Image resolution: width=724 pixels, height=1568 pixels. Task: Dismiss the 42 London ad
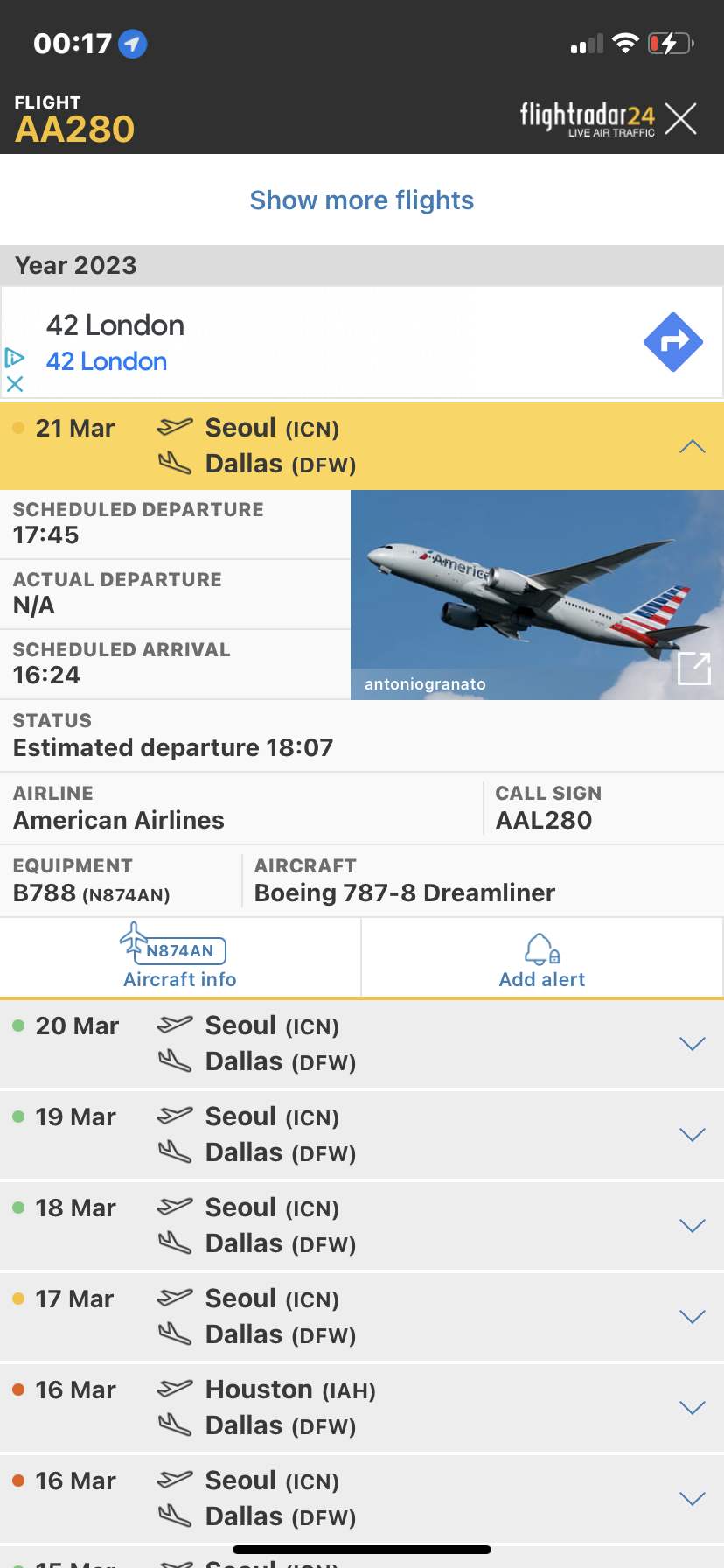[x=15, y=384]
